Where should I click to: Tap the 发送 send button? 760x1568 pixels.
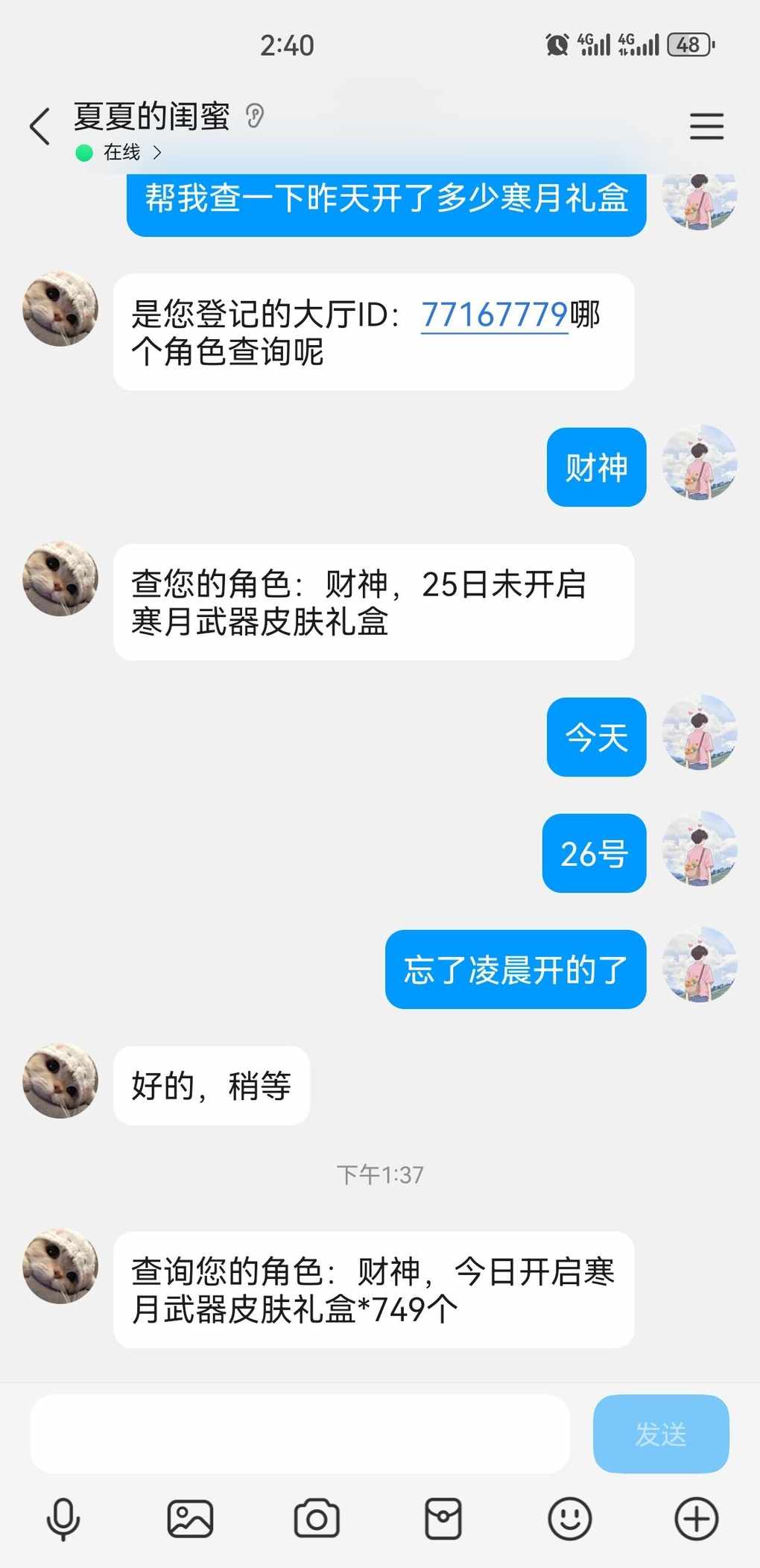660,1433
